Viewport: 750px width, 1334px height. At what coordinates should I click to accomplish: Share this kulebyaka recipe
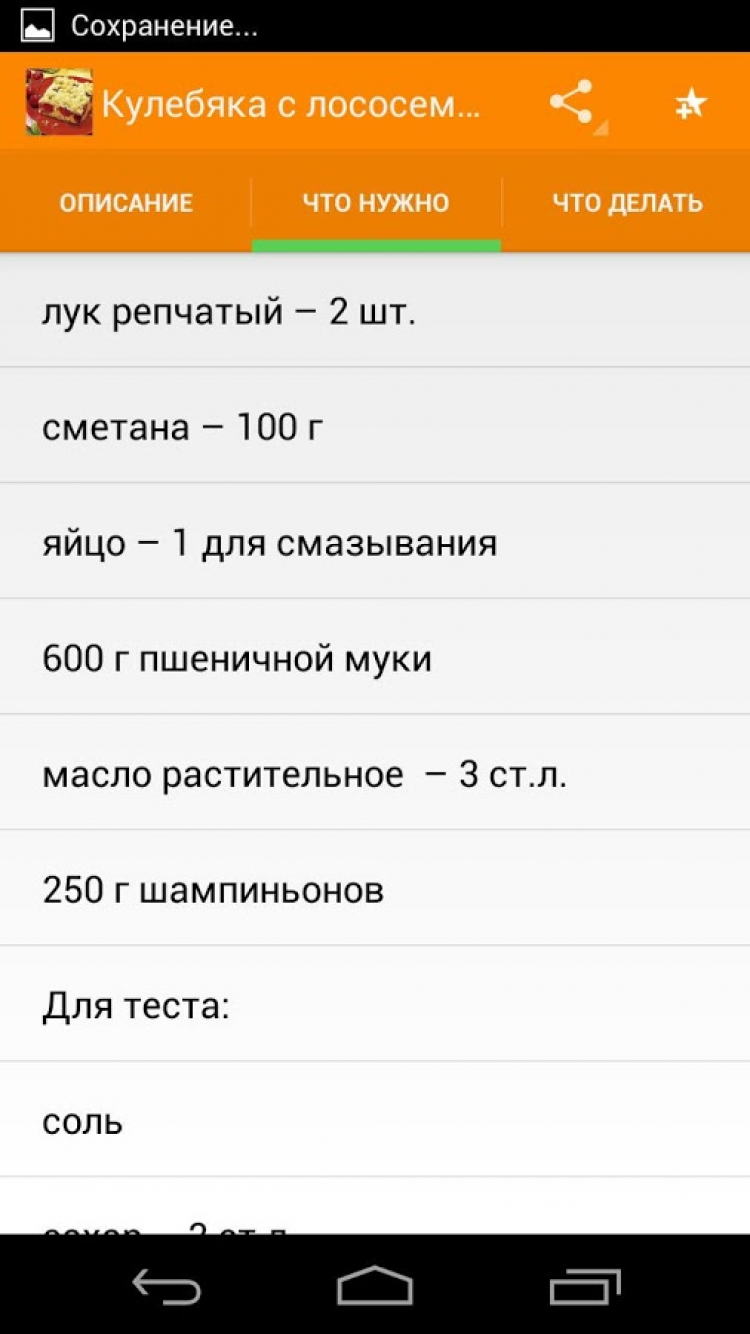click(x=571, y=103)
